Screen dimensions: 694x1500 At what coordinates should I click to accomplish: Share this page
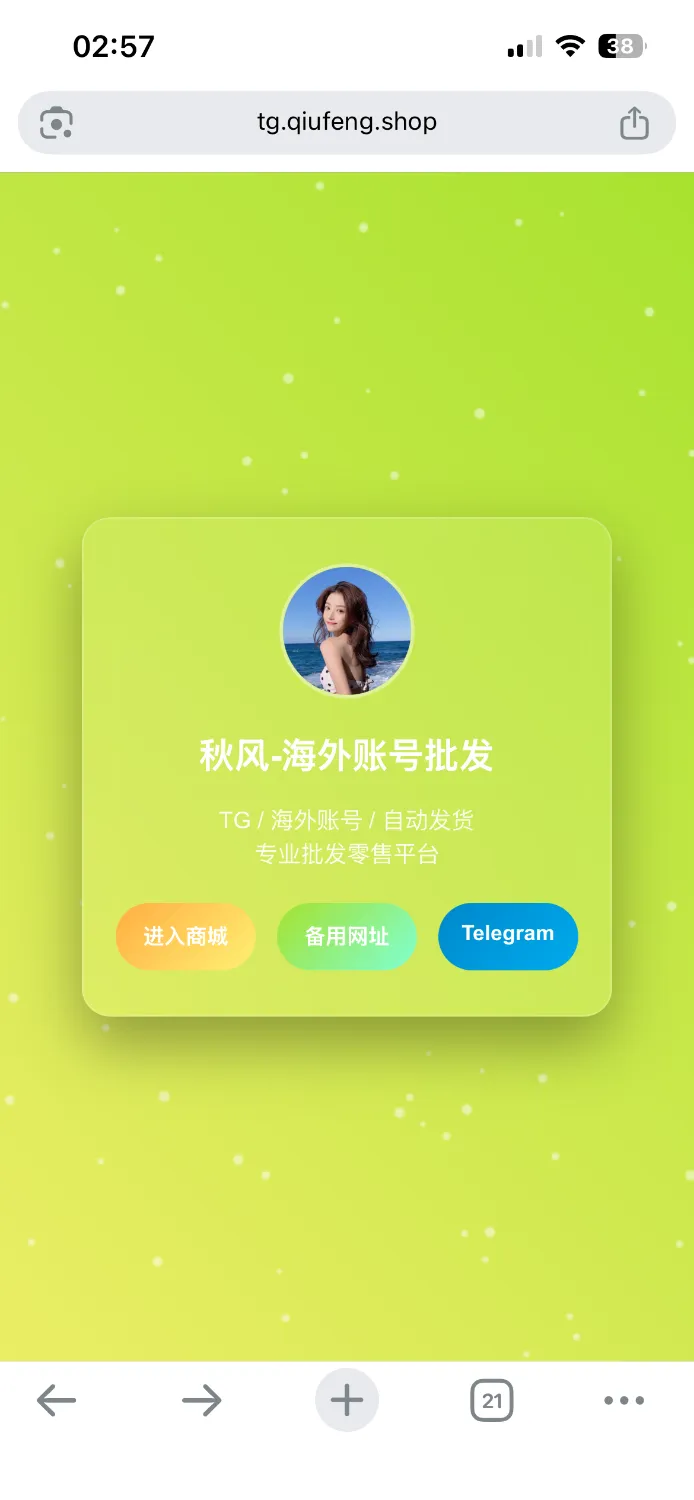tap(634, 124)
